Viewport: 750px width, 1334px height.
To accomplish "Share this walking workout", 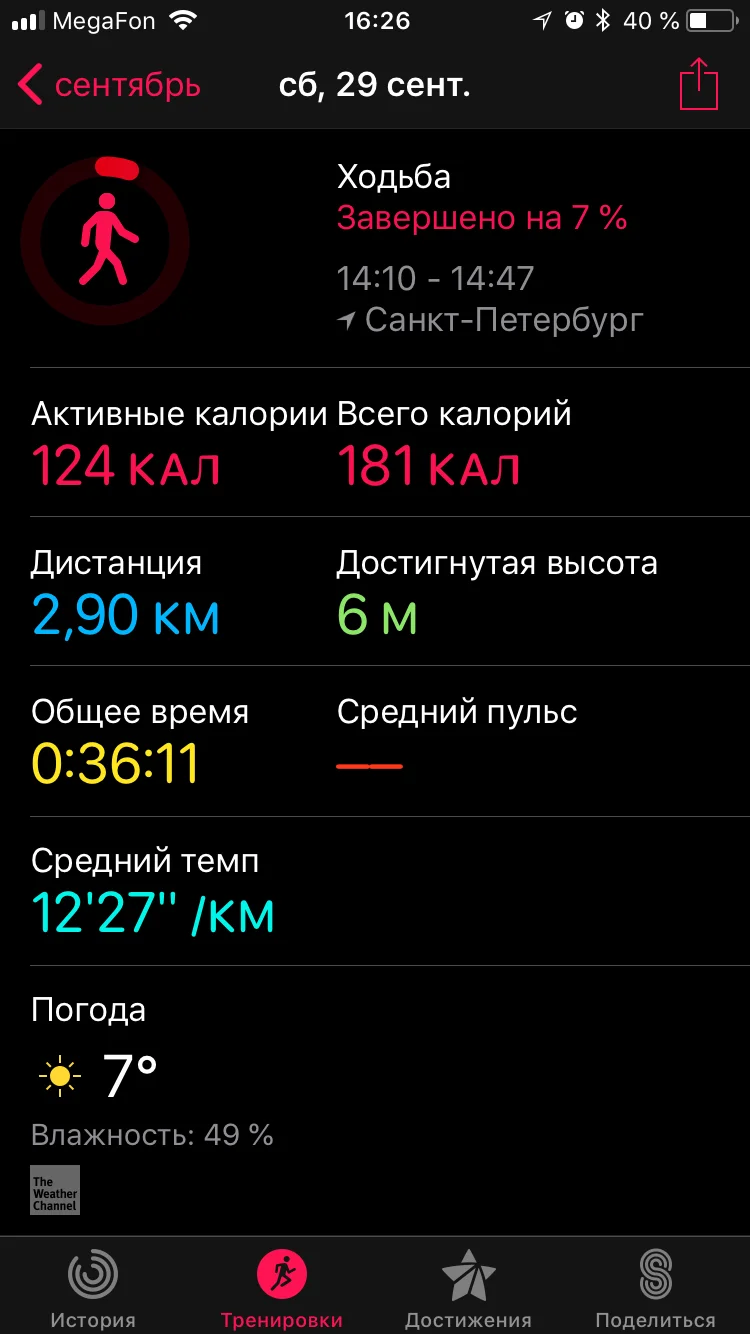I will tap(699, 86).
